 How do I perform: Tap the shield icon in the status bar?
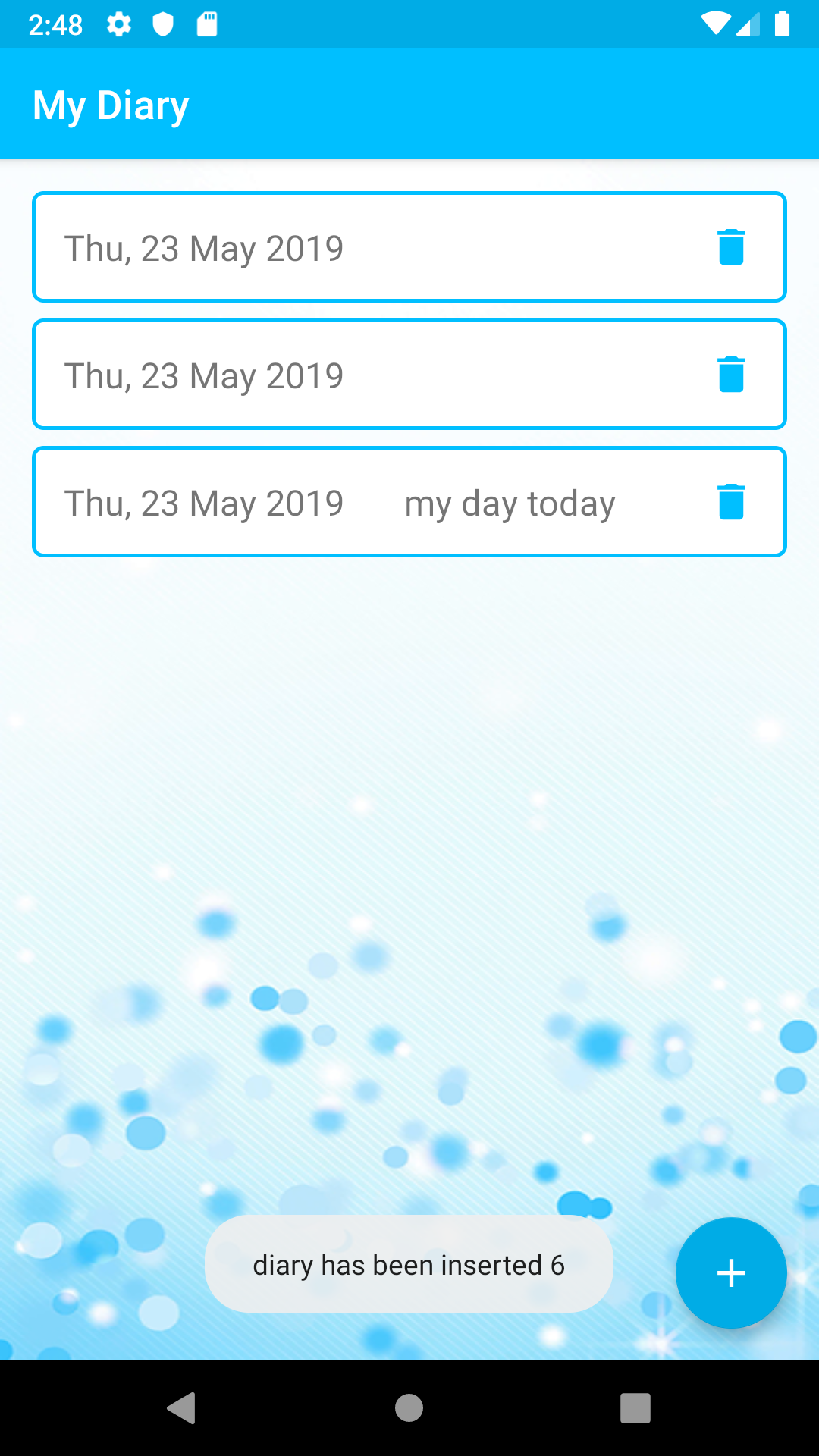coord(162,24)
